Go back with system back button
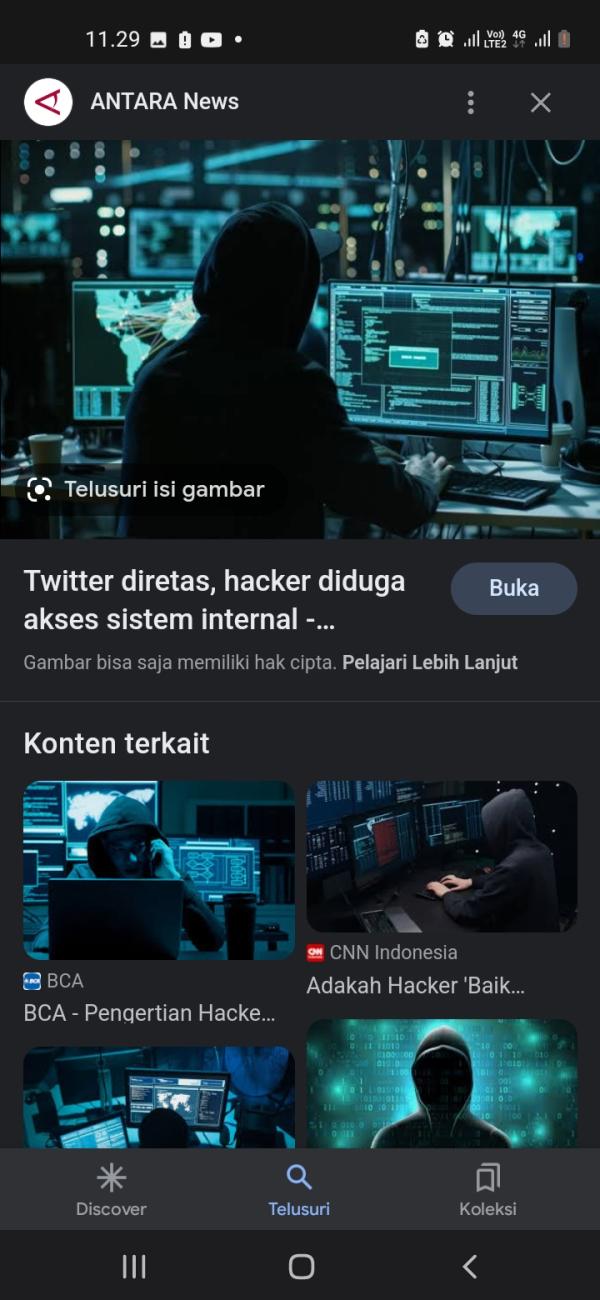The height and width of the screenshot is (1300, 600). point(469,1266)
